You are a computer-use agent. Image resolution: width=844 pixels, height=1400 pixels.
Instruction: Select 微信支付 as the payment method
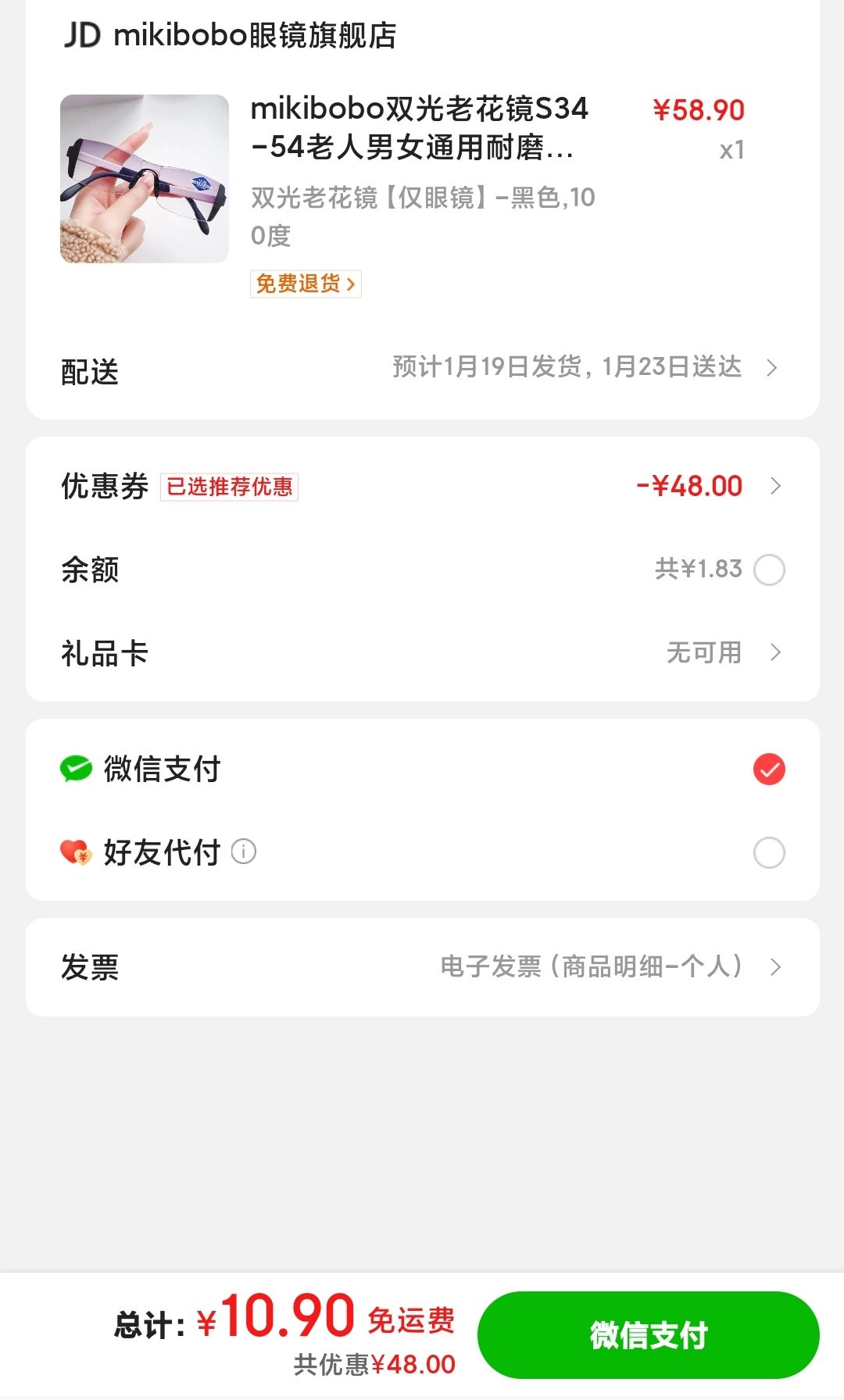[x=768, y=769]
